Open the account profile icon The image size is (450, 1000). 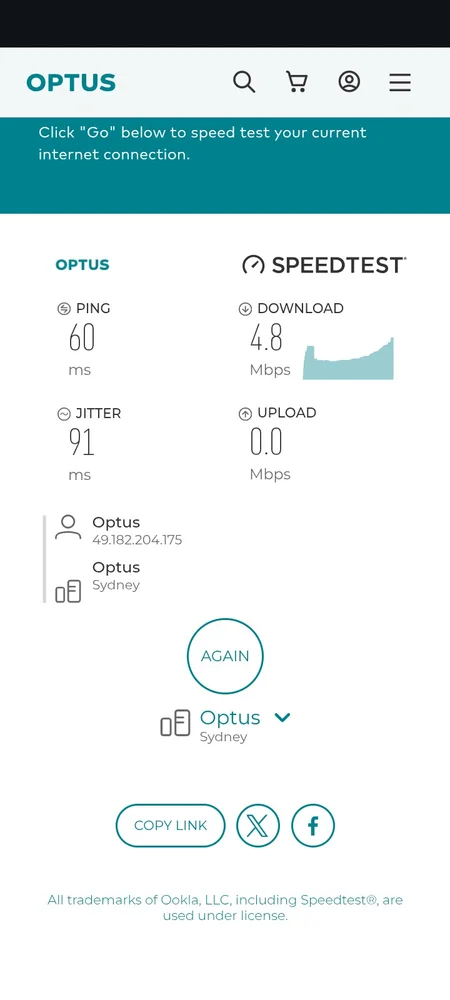[x=349, y=82]
